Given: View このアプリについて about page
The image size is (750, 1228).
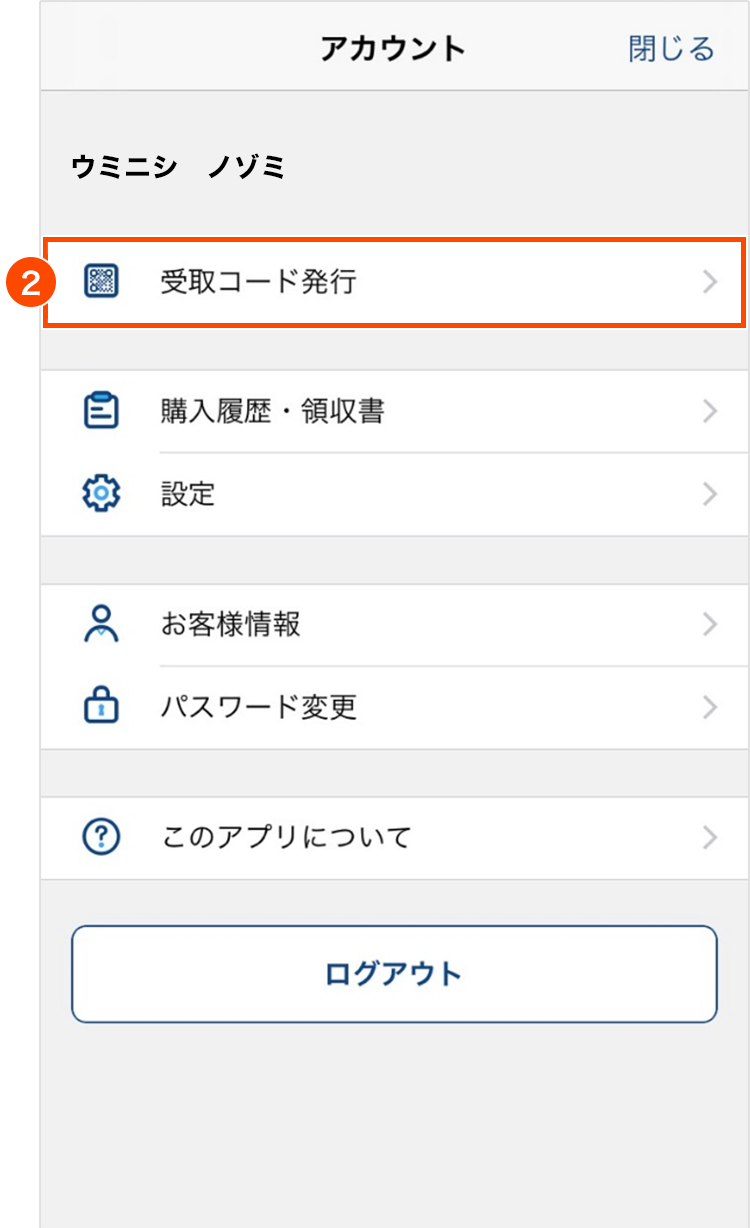Looking at the screenshot, I should (394, 837).
